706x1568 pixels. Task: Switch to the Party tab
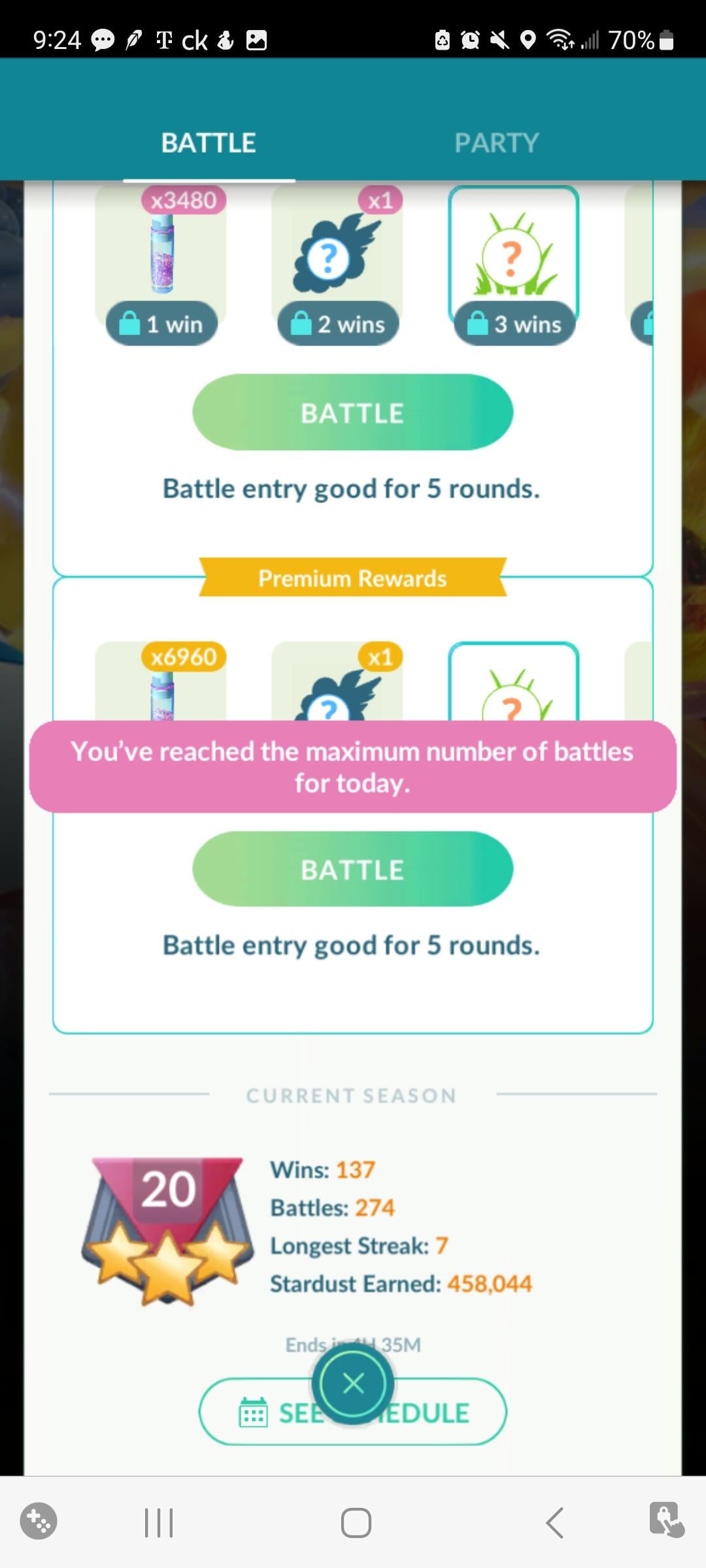coord(496,142)
